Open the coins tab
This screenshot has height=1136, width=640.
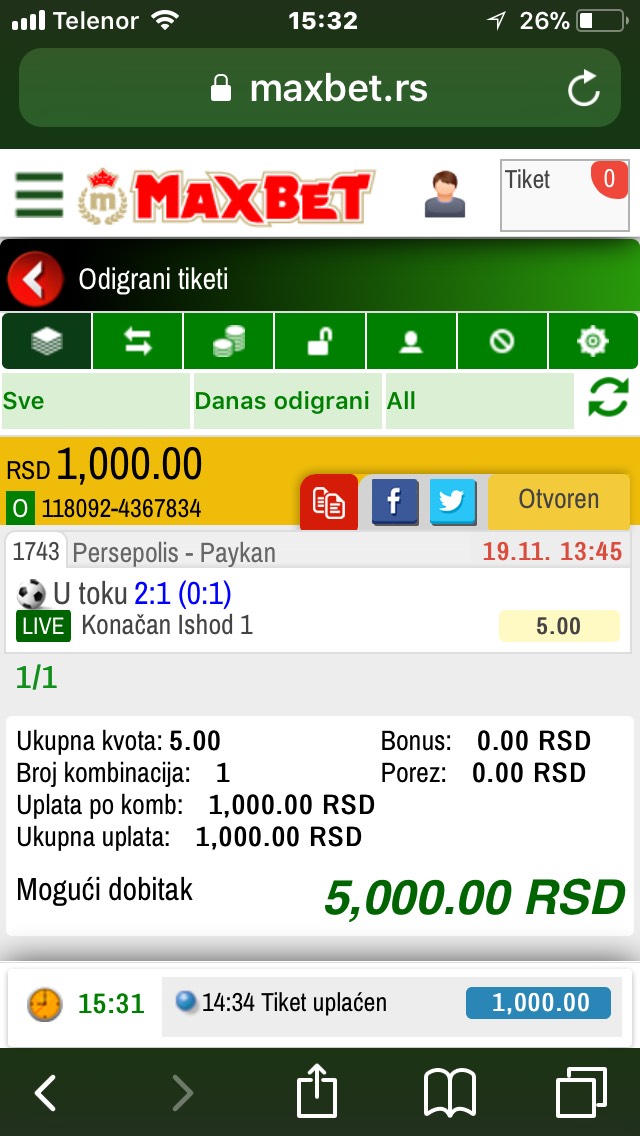click(229, 341)
